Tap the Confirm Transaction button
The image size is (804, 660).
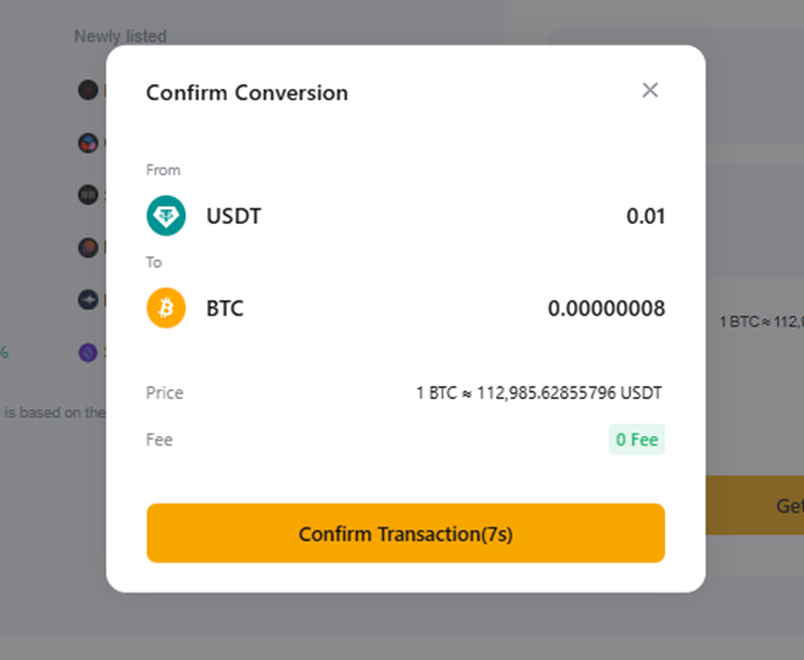tap(406, 533)
